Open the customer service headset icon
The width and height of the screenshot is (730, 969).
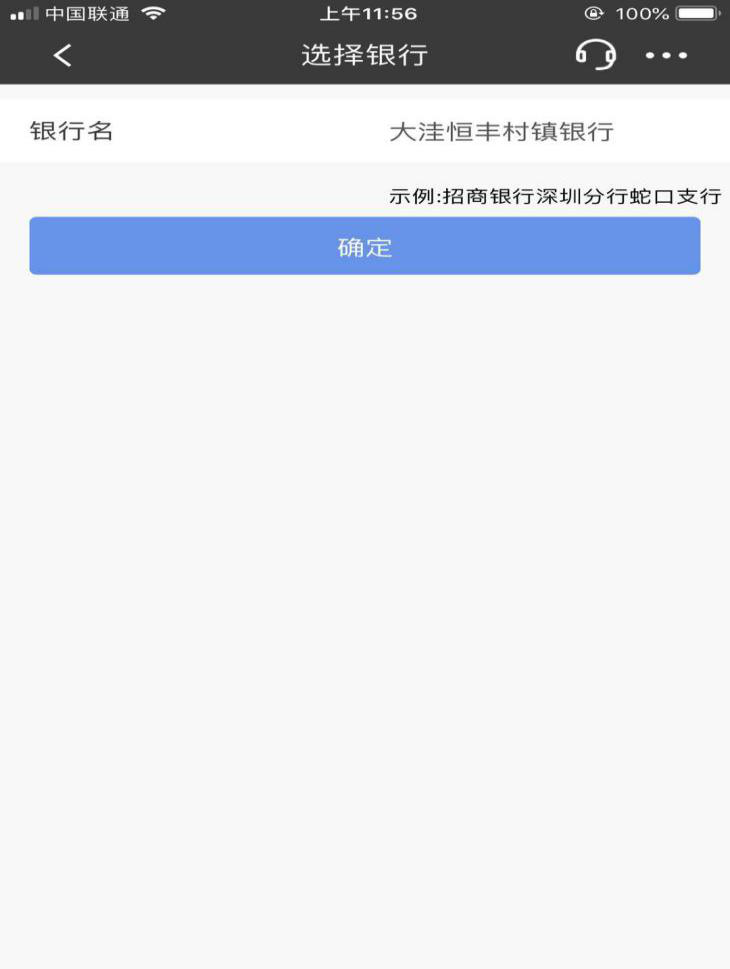[595, 55]
